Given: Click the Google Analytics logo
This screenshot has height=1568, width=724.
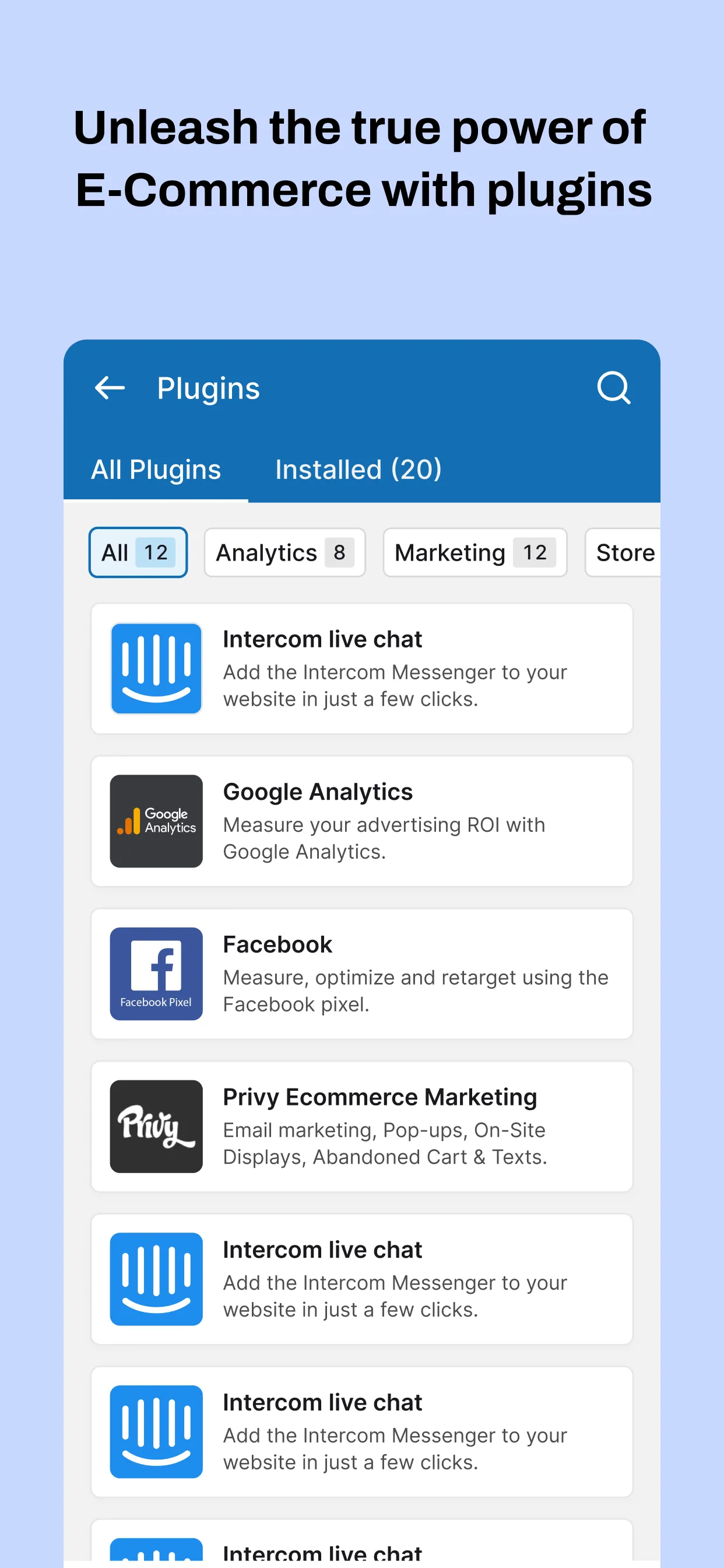Looking at the screenshot, I should point(156,821).
